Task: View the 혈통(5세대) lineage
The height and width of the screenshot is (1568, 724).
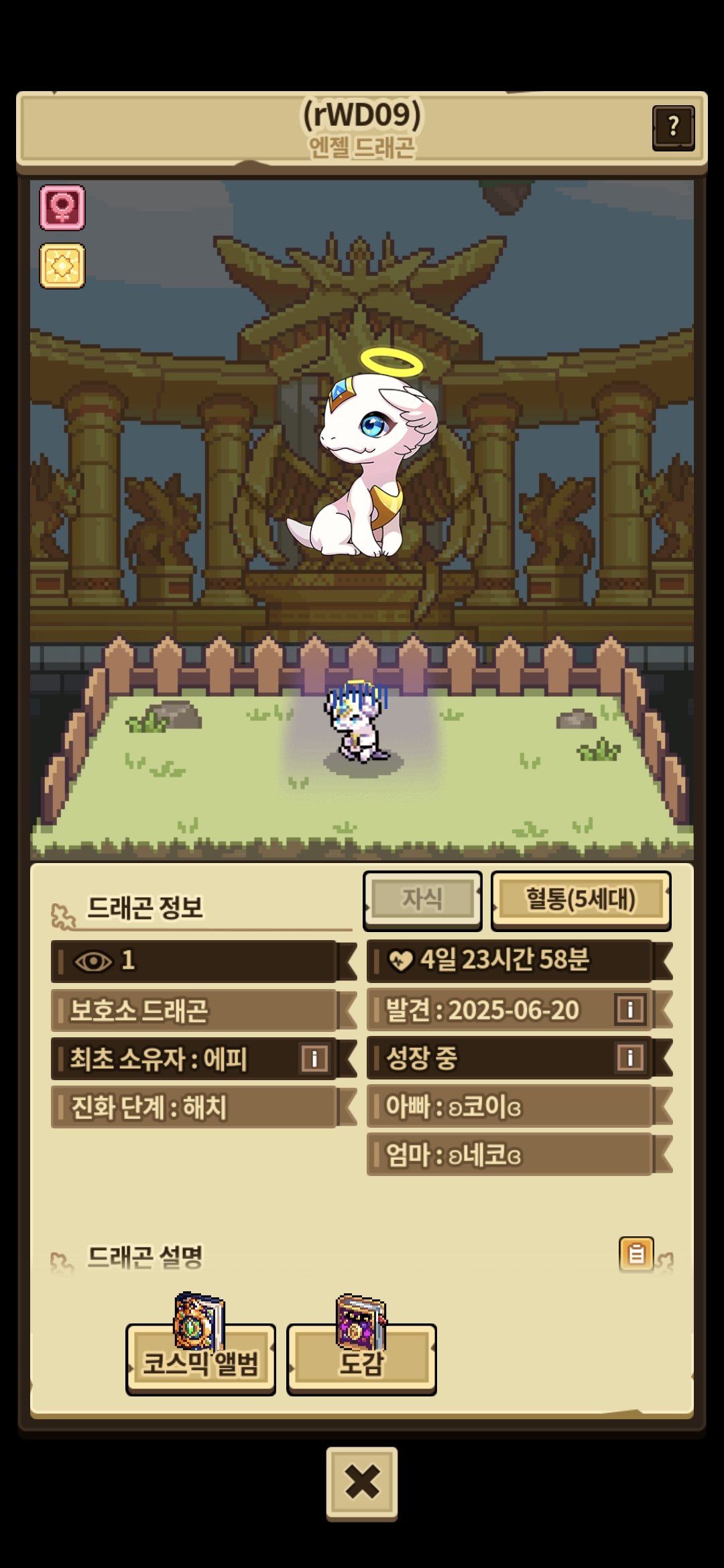Action: pyautogui.click(x=581, y=899)
